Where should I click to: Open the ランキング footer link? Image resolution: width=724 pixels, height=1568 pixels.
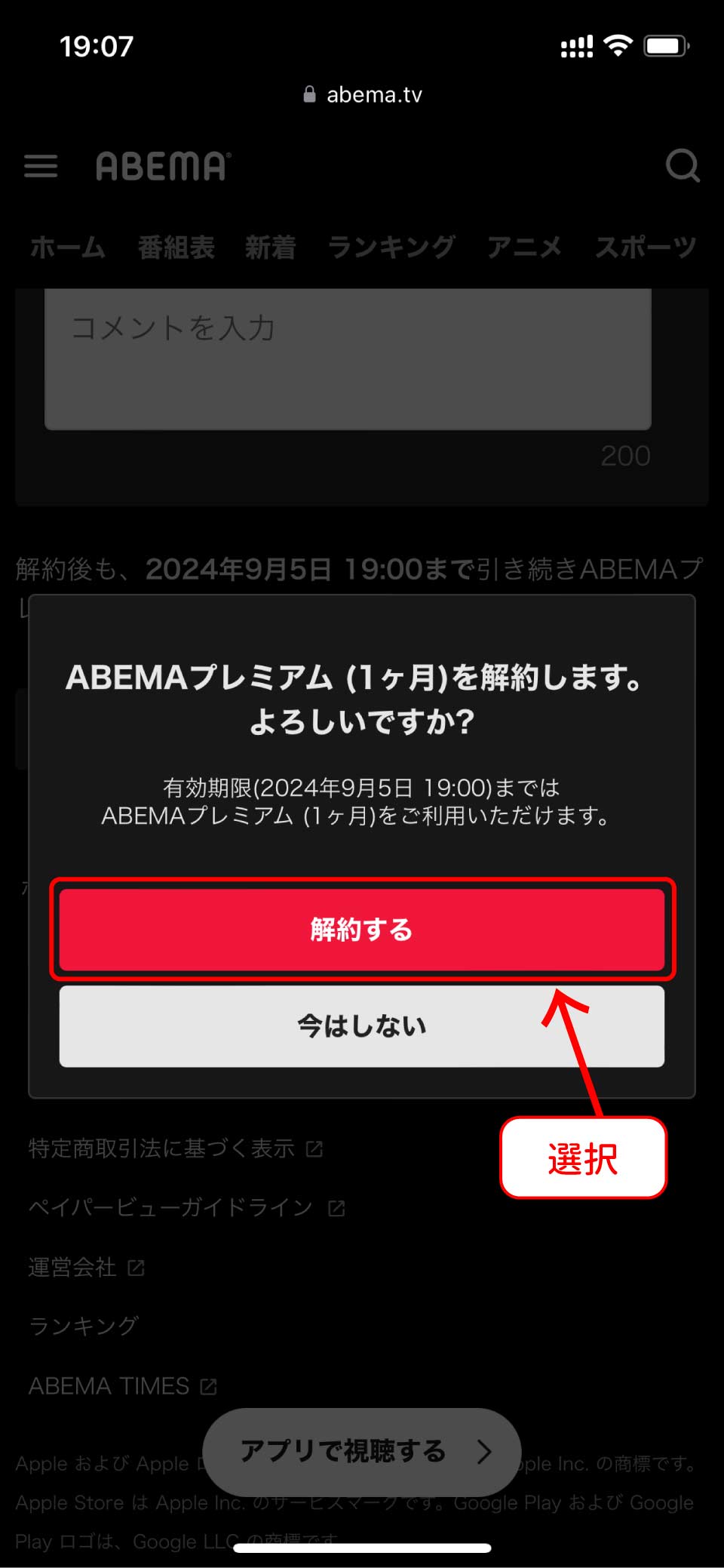click(84, 1326)
